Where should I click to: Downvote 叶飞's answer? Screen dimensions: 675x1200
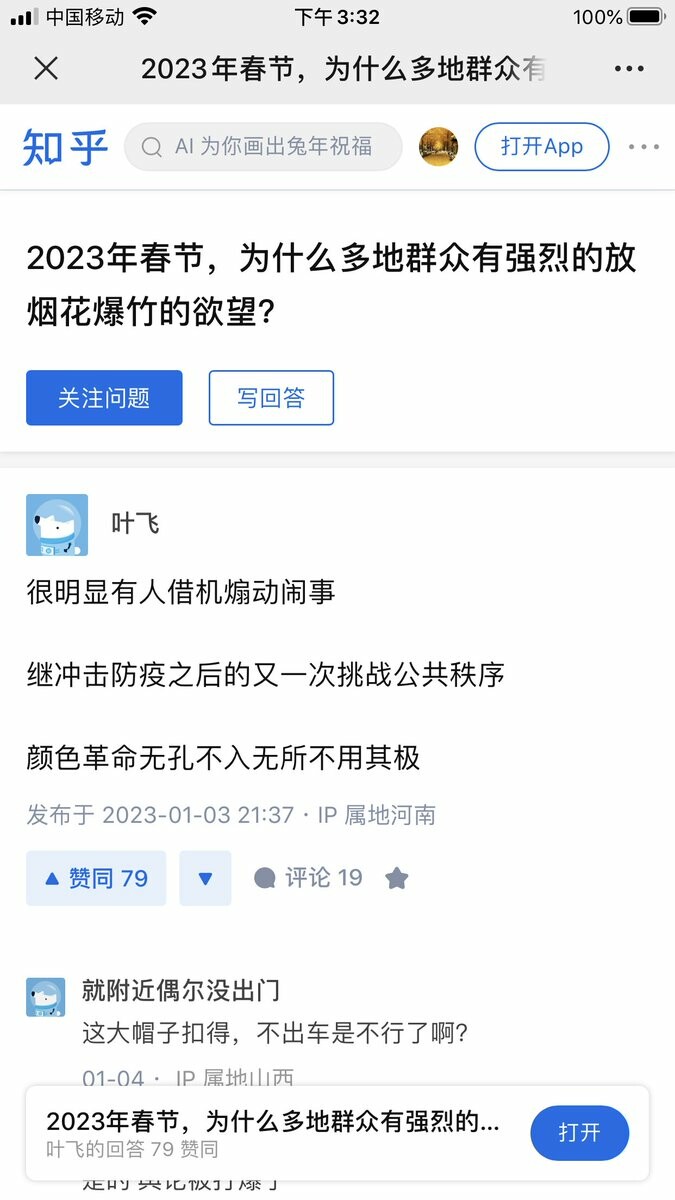pyautogui.click(x=205, y=878)
